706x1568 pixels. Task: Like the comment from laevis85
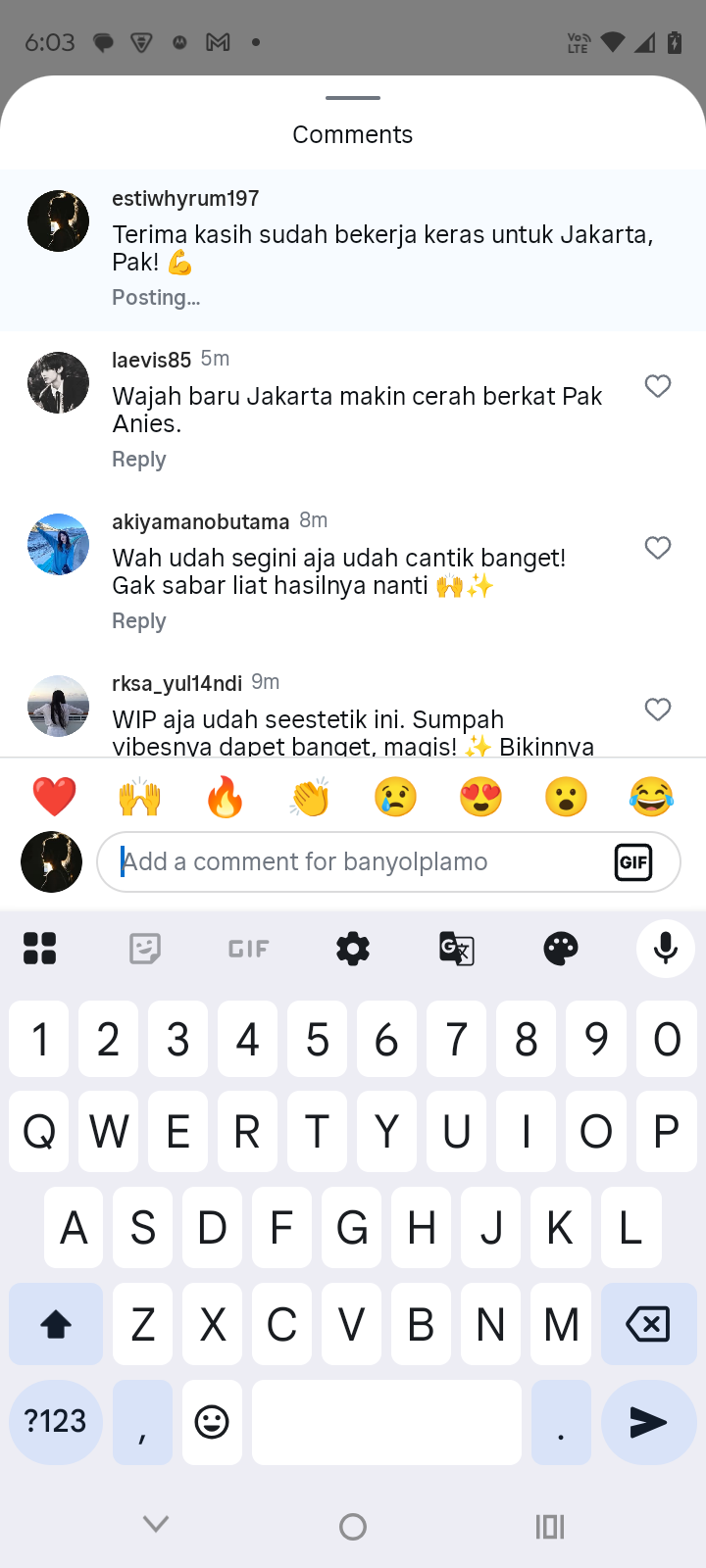[x=657, y=386]
